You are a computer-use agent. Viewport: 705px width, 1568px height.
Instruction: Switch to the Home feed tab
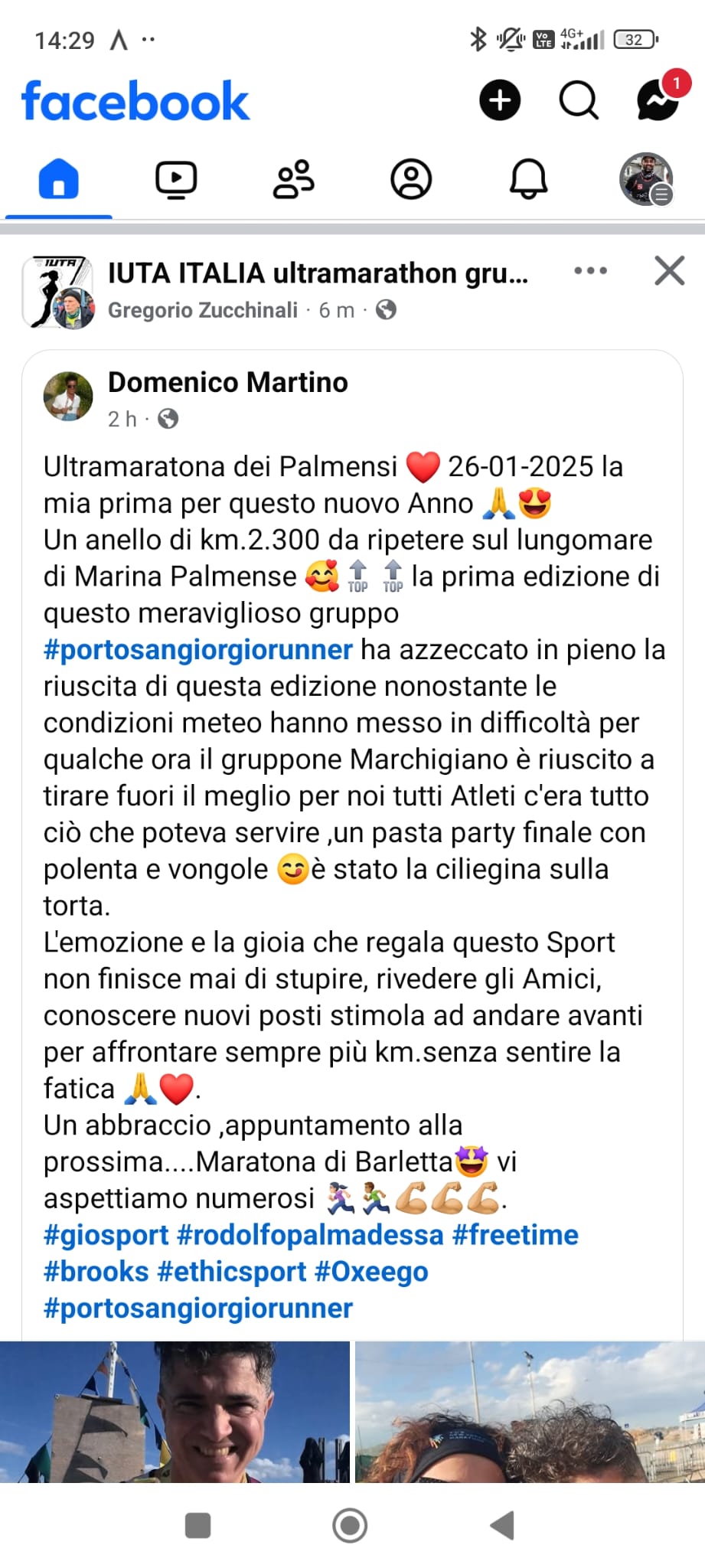click(x=59, y=179)
